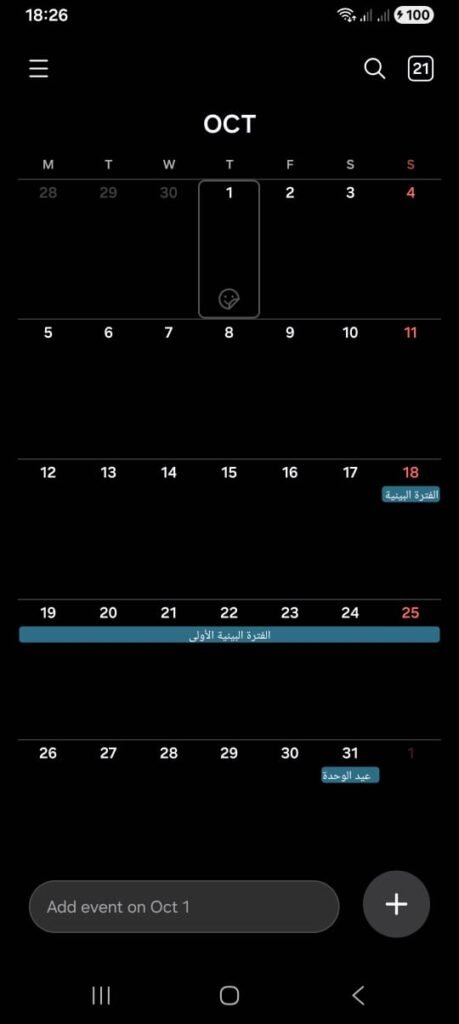Create a new event with the plus button

396,904
